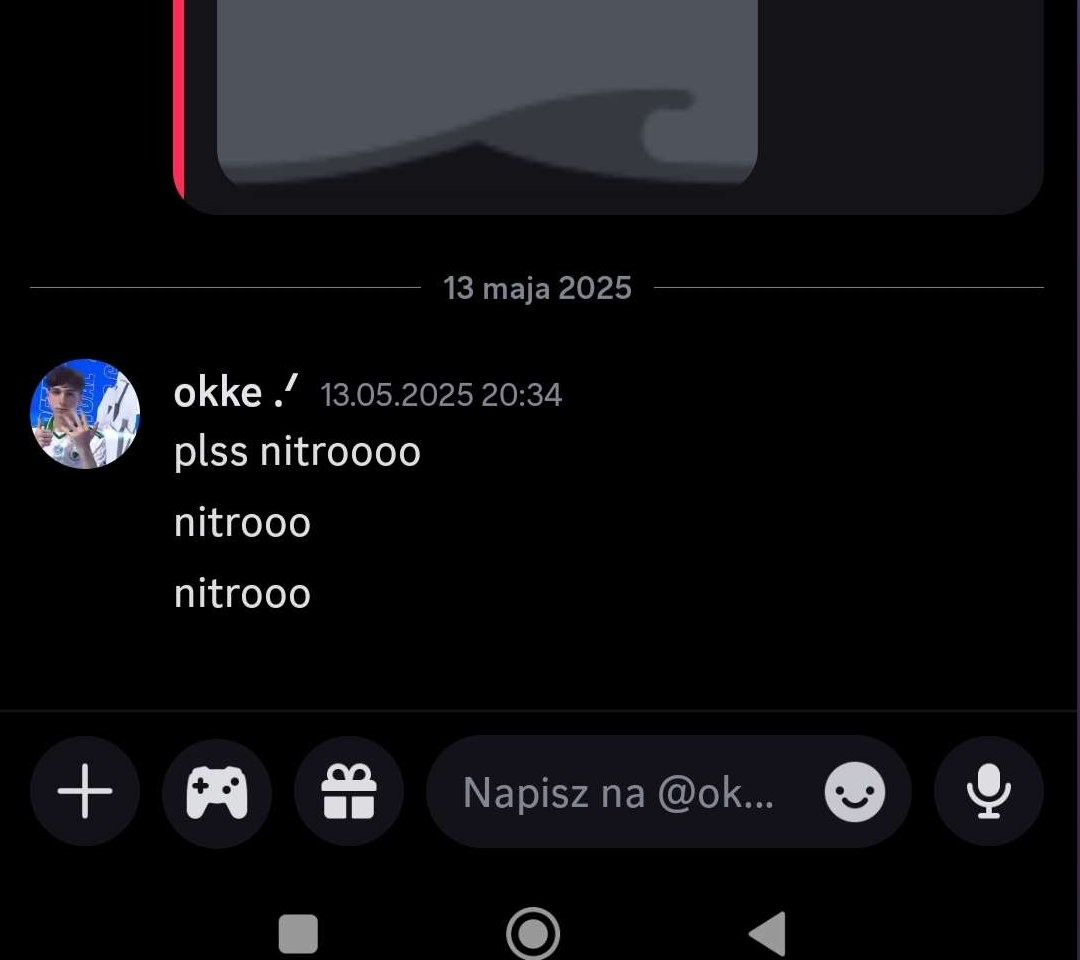Screen dimensions: 1080x960
Task: Go to the system home screen
Action: pyautogui.click(x=533, y=934)
